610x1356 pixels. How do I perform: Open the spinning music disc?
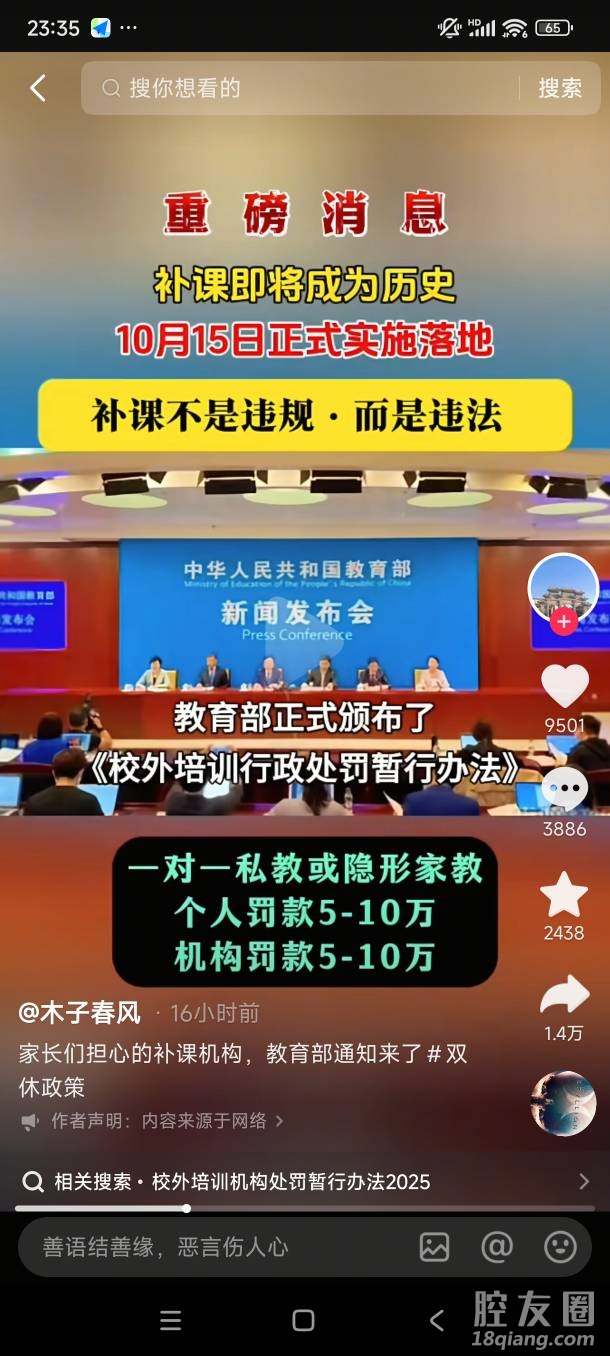(563, 1103)
